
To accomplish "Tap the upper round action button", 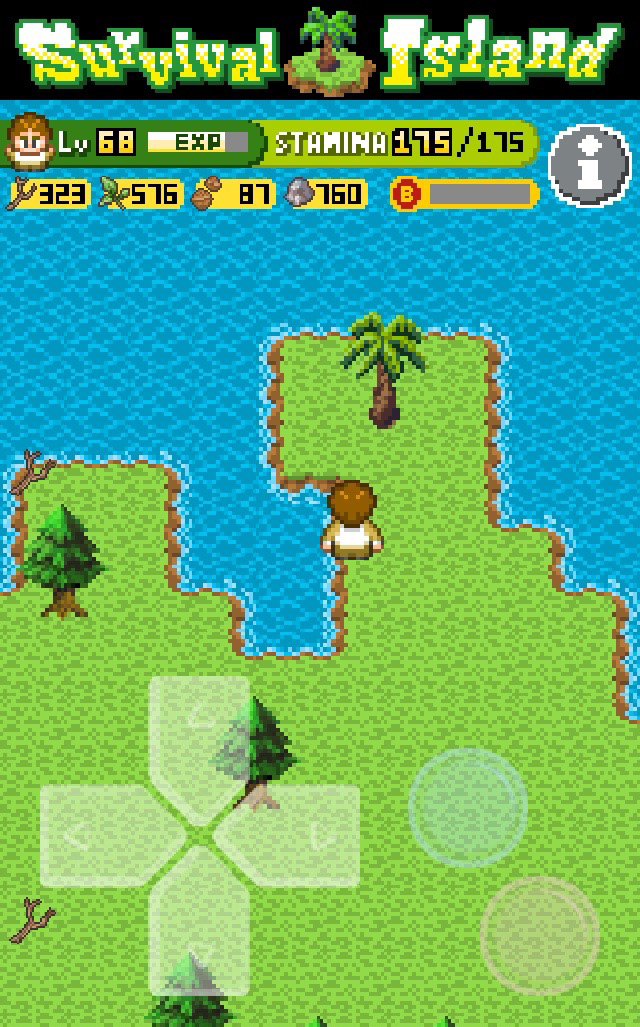I will 468,807.
